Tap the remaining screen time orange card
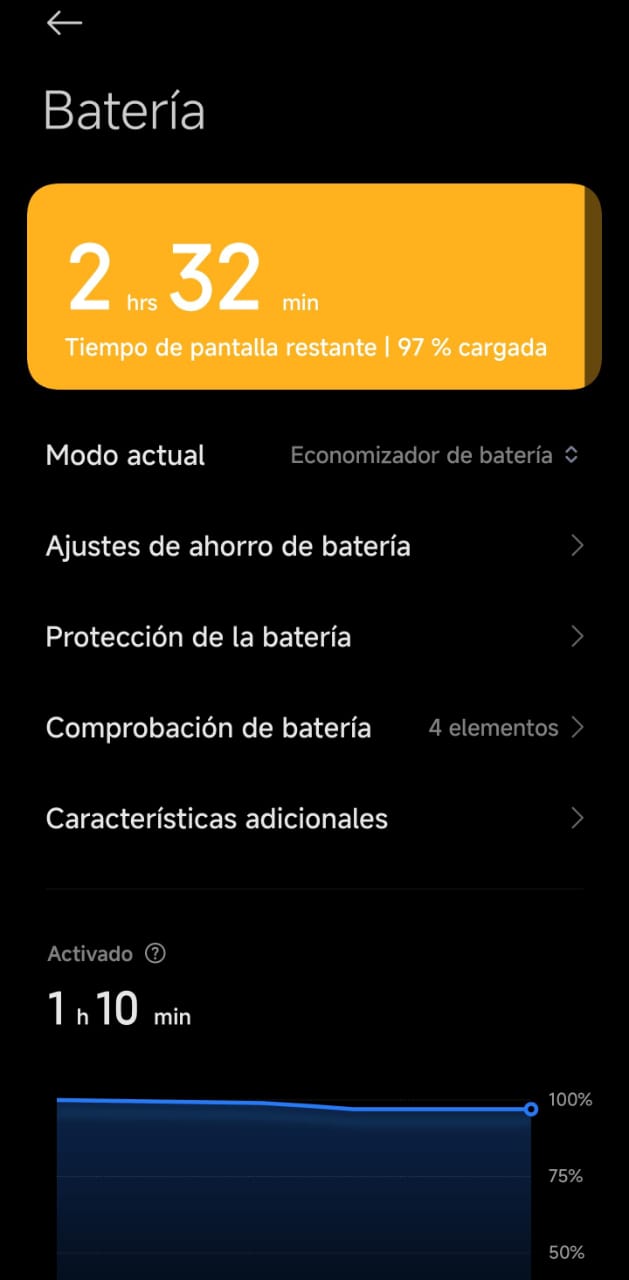629x1280 pixels. (314, 286)
